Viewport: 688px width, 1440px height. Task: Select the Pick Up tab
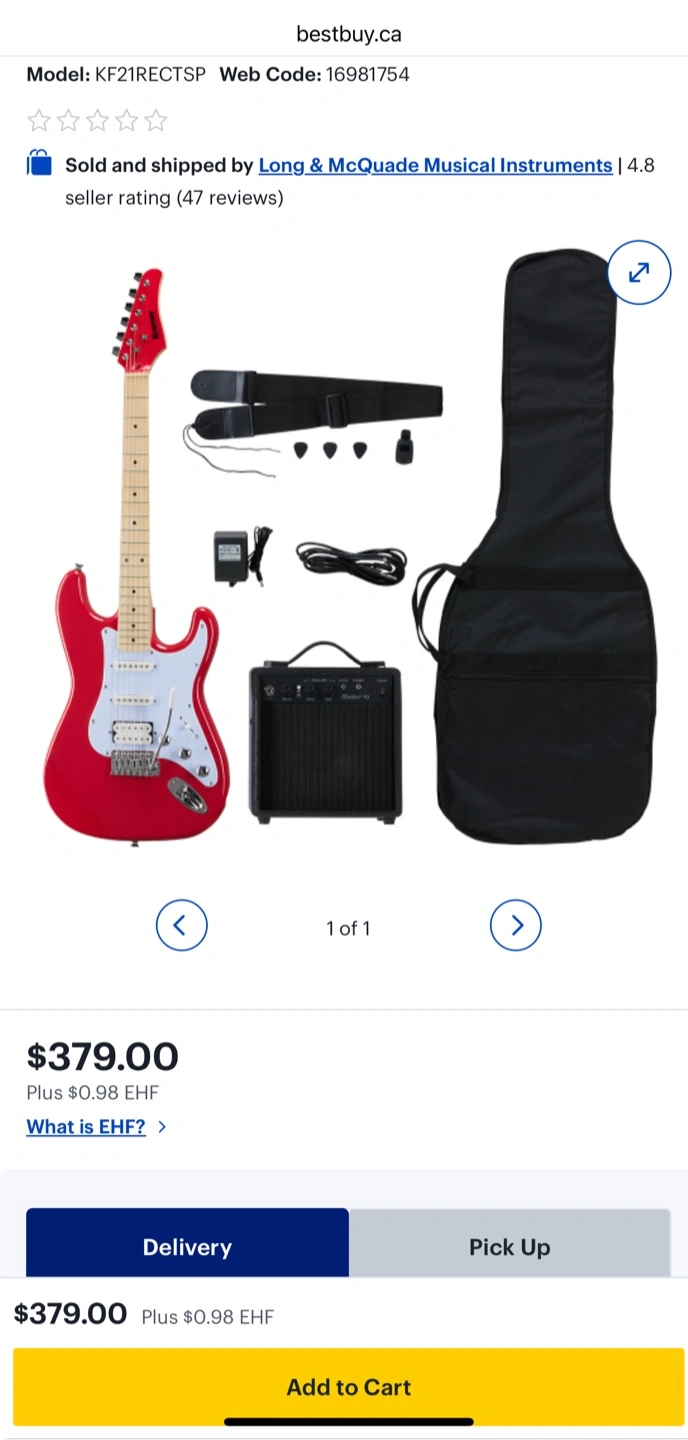pos(509,1247)
